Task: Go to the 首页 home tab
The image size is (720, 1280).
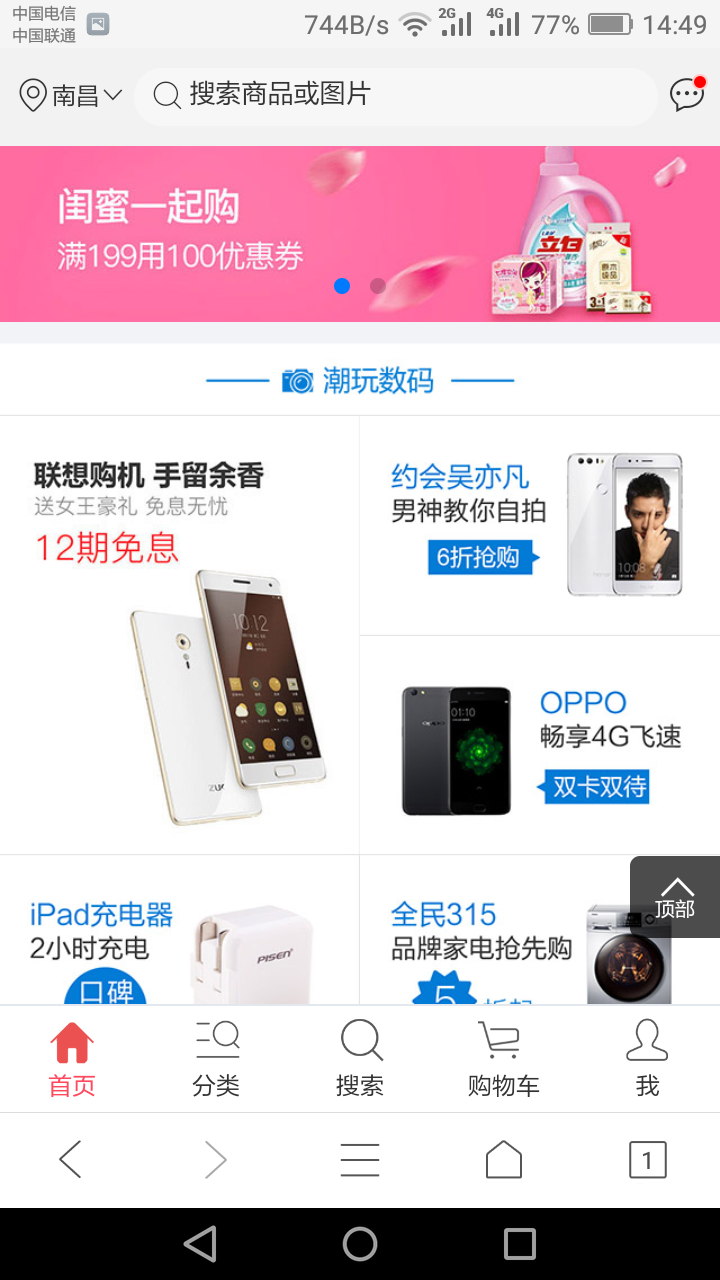Action: (x=72, y=1059)
